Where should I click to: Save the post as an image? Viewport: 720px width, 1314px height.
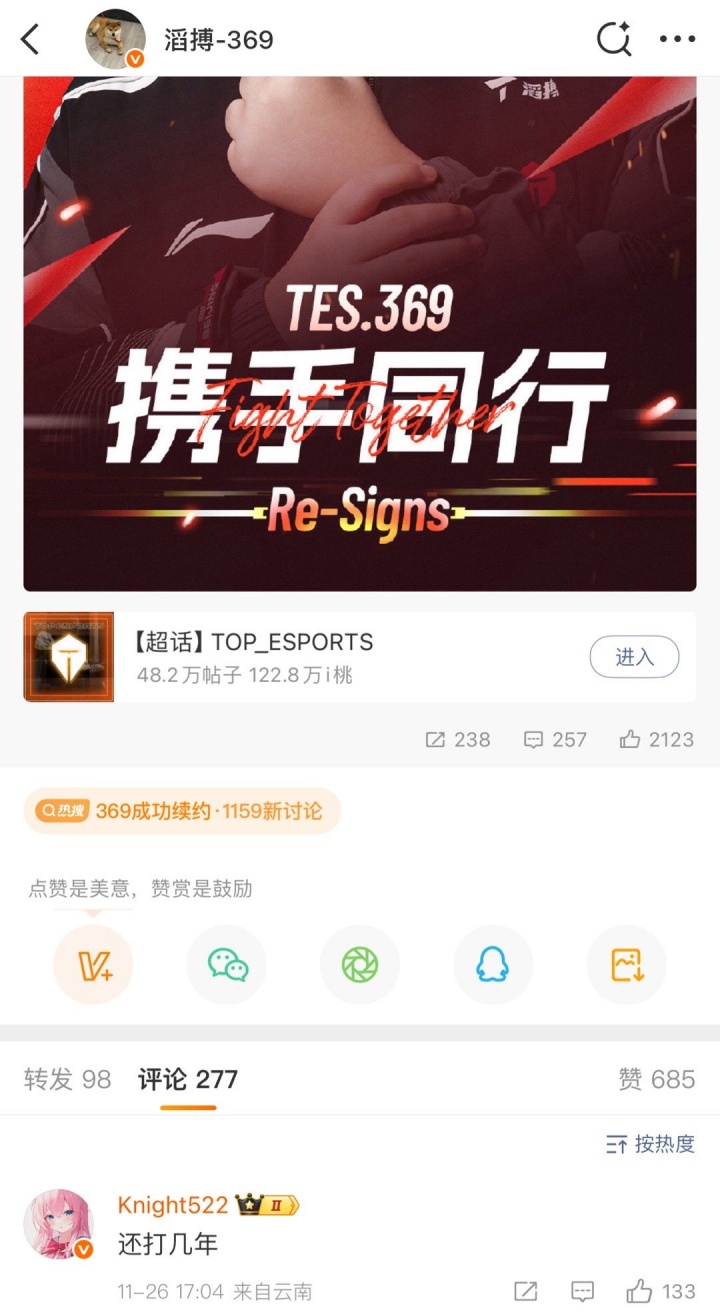pos(626,964)
